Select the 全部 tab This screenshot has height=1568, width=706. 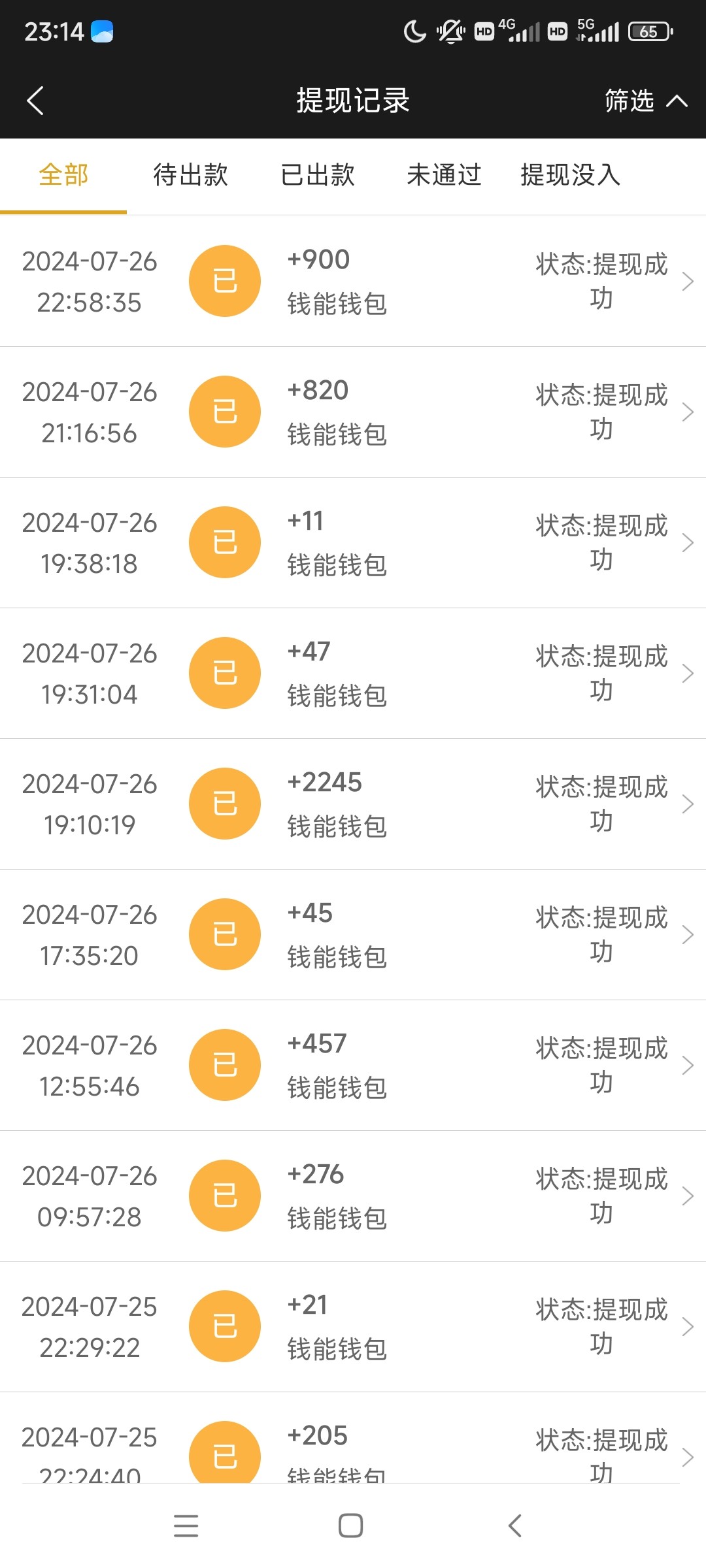tap(63, 175)
